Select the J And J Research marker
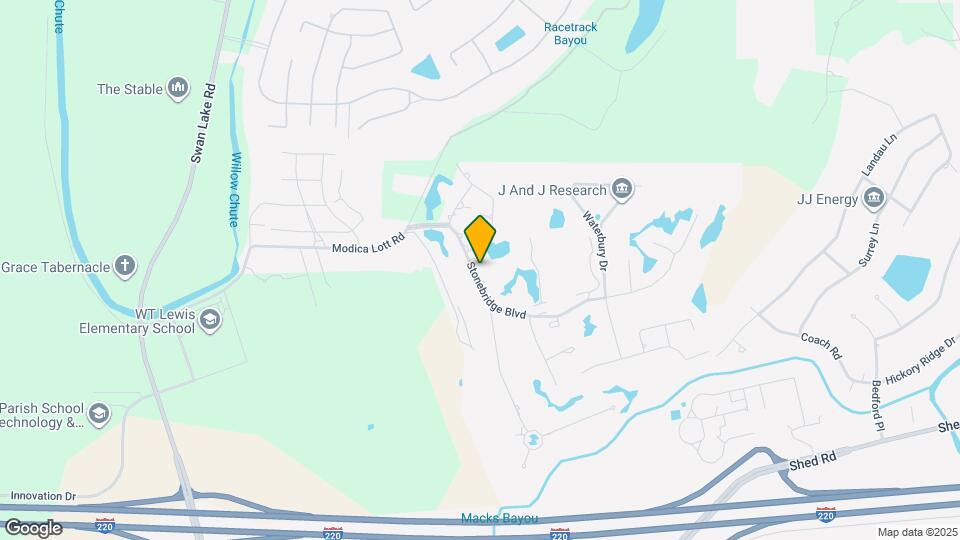Screen dimensions: 960x540 tap(622, 189)
